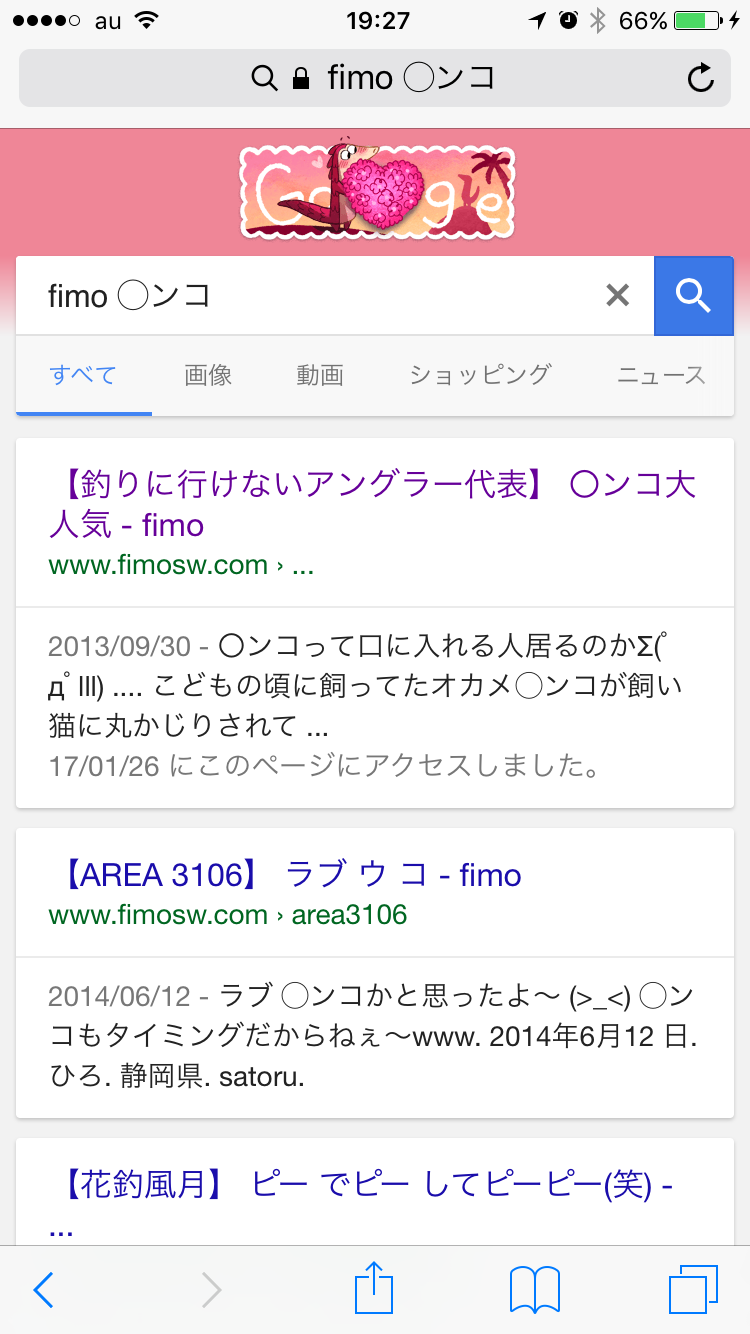Show open Safari tabs
The width and height of the screenshot is (750, 1334).
[693, 1290]
